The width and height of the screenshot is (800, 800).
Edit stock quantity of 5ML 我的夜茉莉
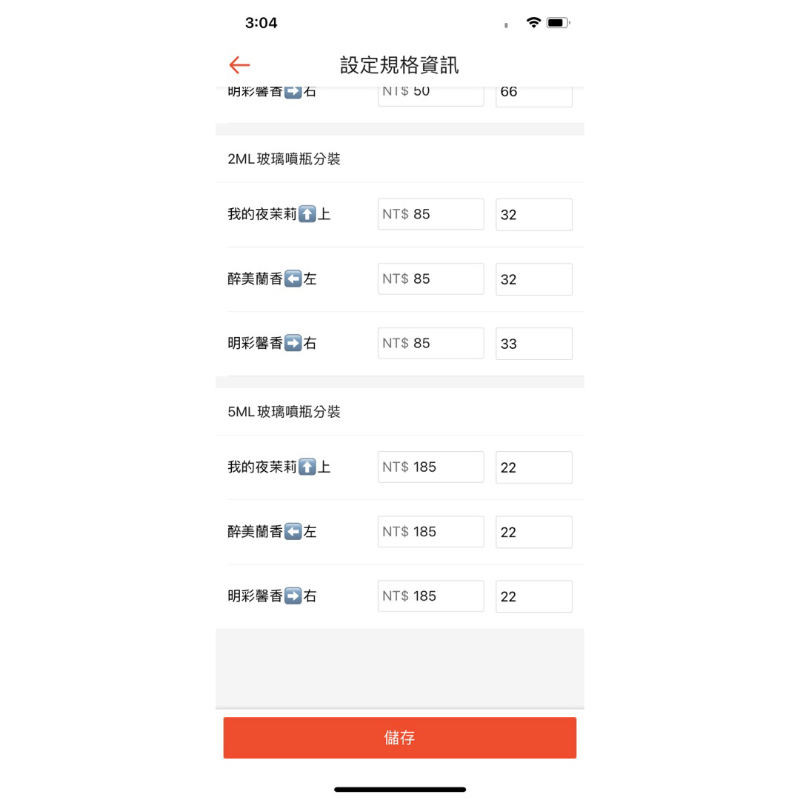click(534, 467)
